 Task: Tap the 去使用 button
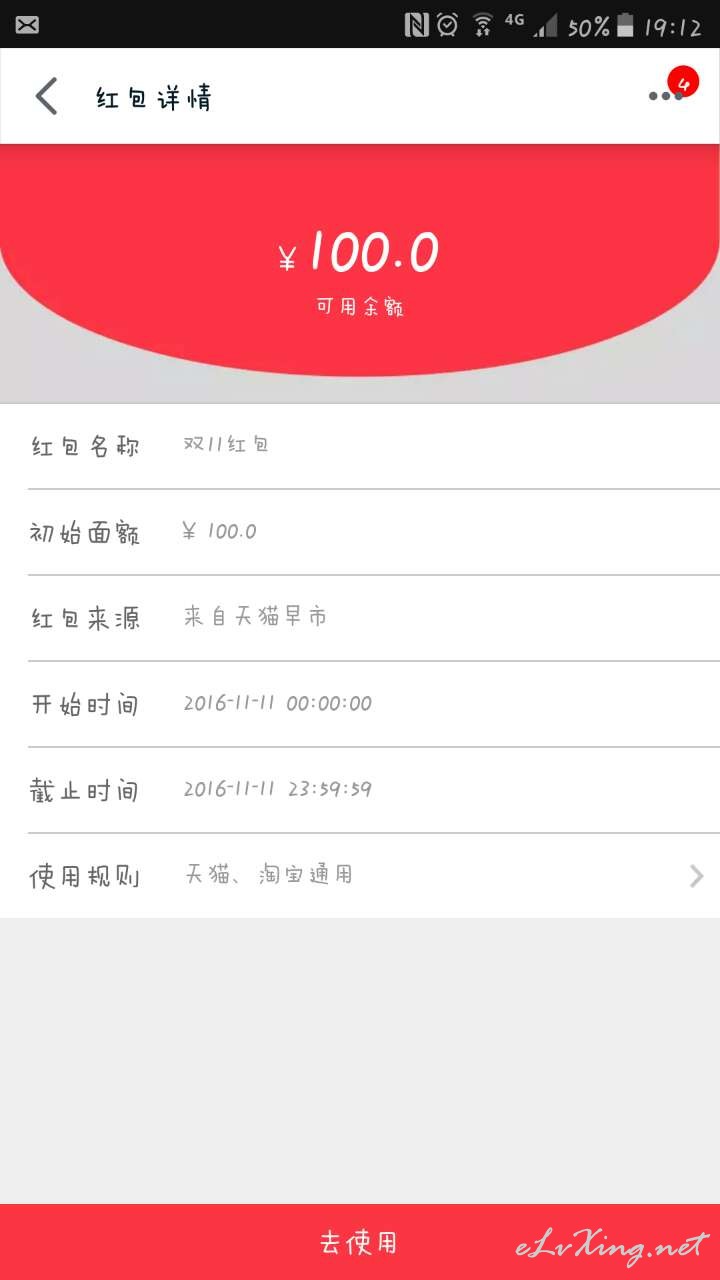(360, 1242)
